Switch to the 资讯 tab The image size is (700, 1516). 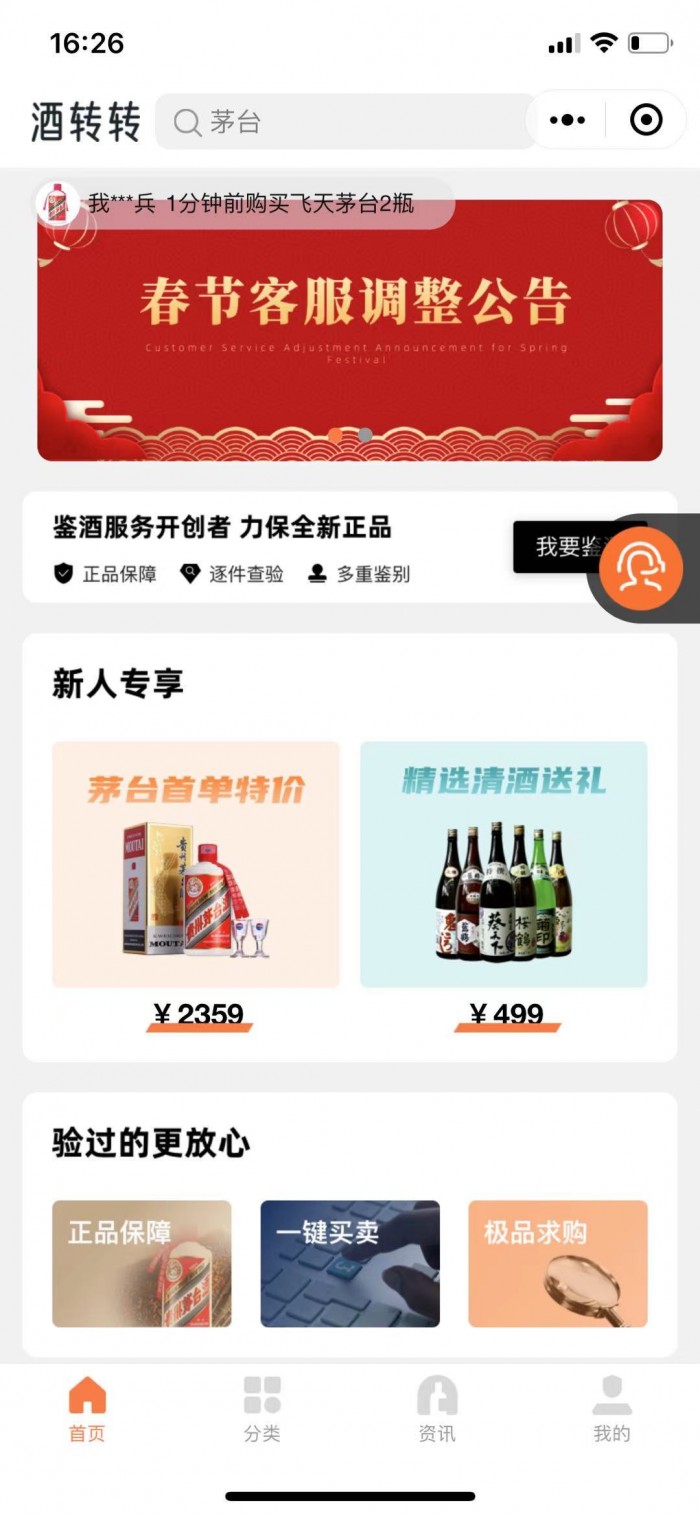click(x=437, y=1408)
